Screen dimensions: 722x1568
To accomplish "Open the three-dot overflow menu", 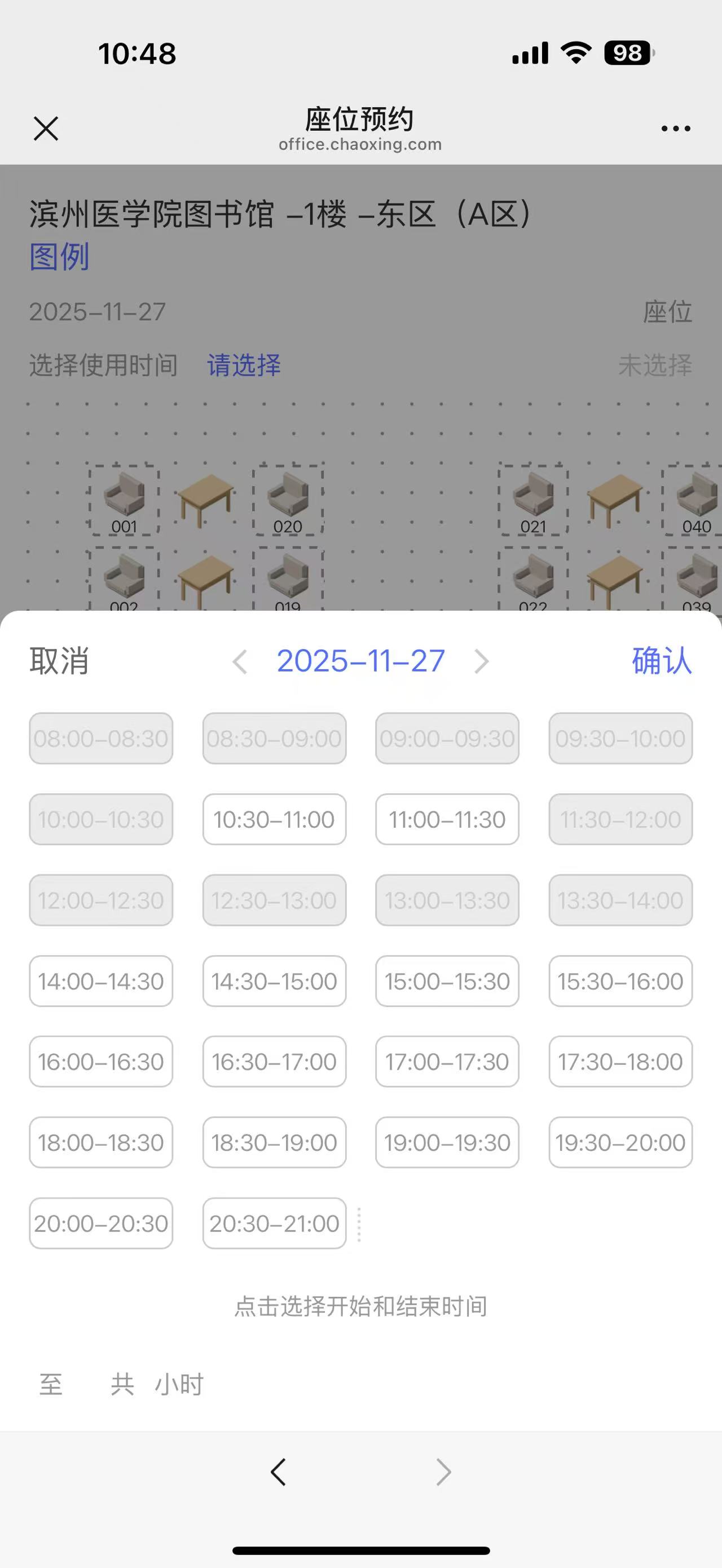I will point(676,129).
